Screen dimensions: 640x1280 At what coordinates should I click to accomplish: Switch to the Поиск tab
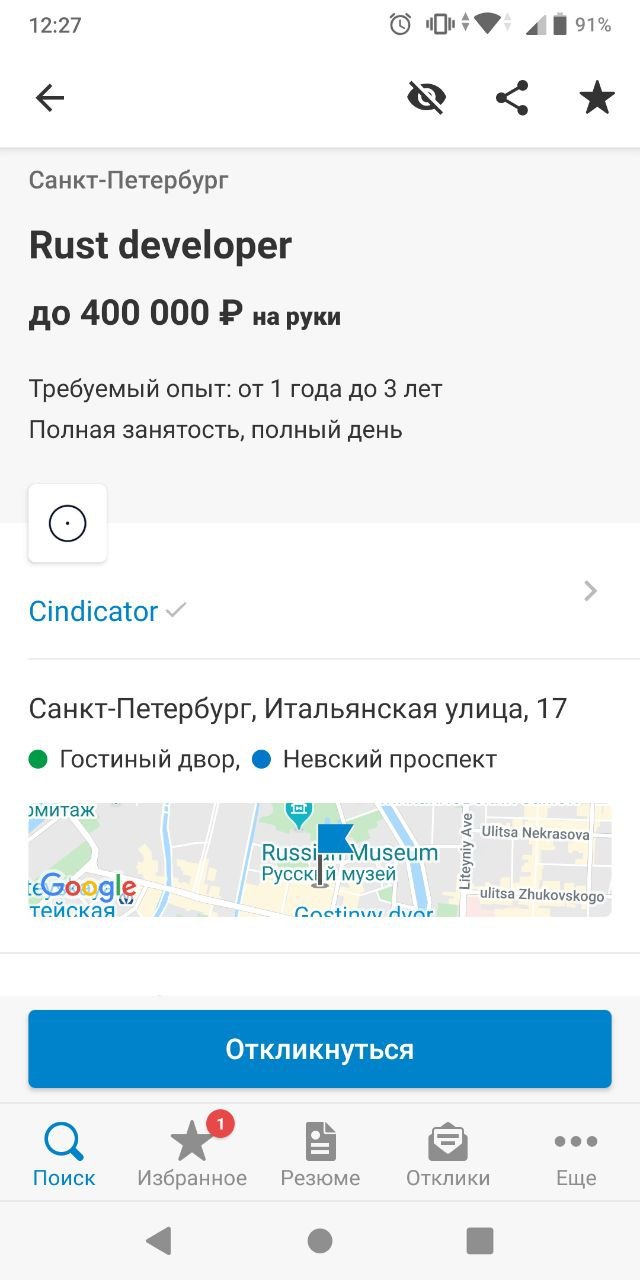64,1155
